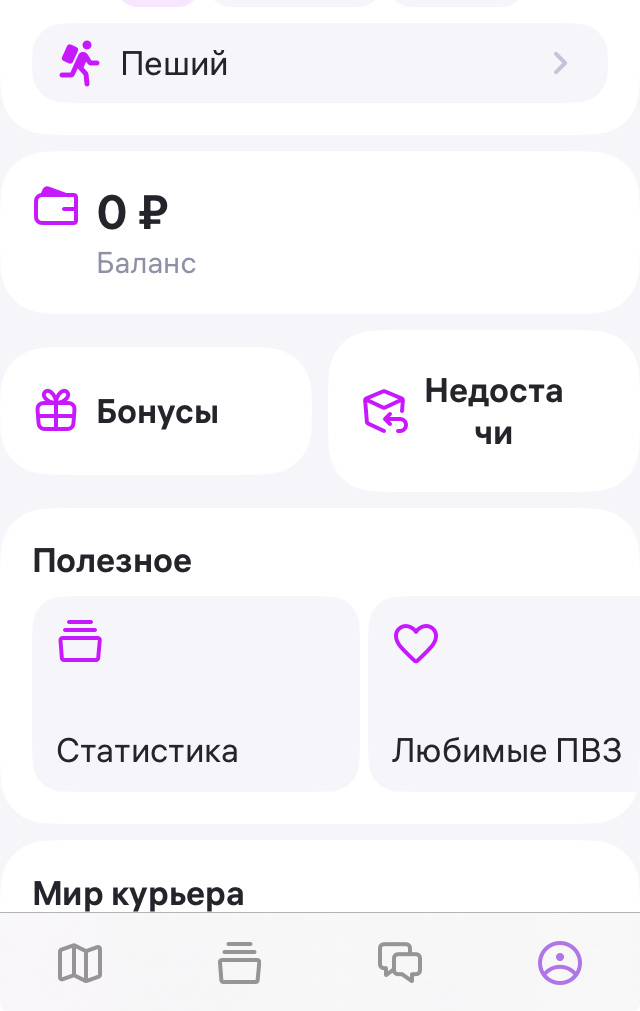Screen dimensions: 640x1011
Task: Open the Любимые ПВЗ tile
Action: [x=505, y=694]
